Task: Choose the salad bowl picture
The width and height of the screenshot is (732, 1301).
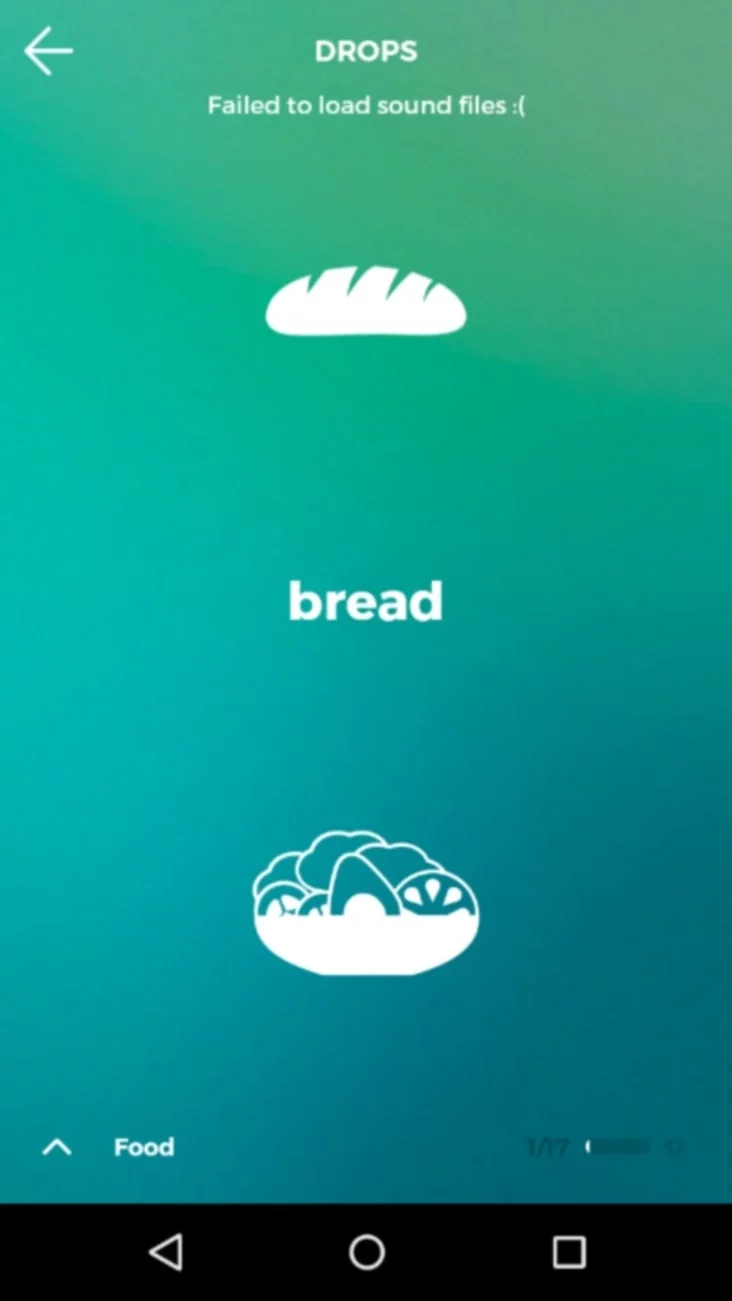Action: (366, 903)
